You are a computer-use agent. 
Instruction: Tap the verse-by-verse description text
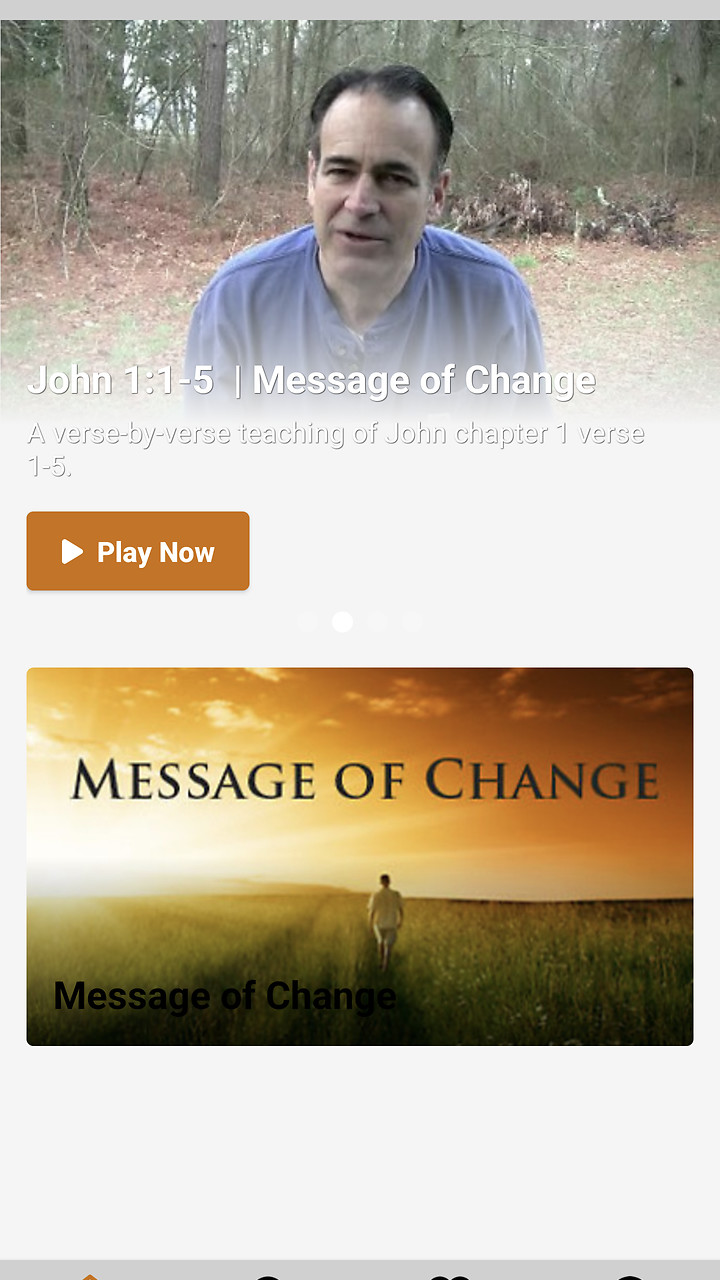(x=337, y=447)
